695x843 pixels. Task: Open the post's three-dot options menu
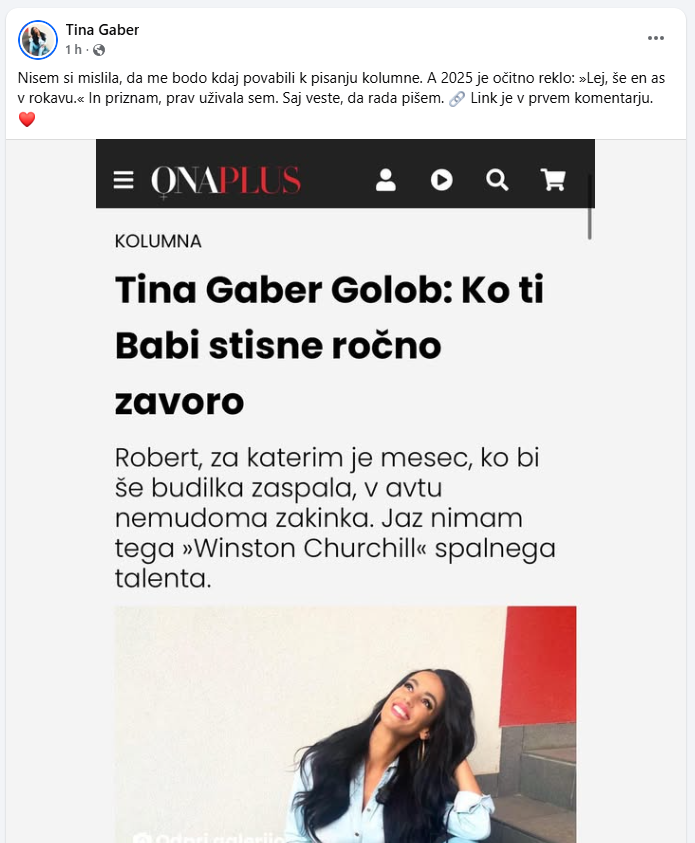tap(656, 38)
